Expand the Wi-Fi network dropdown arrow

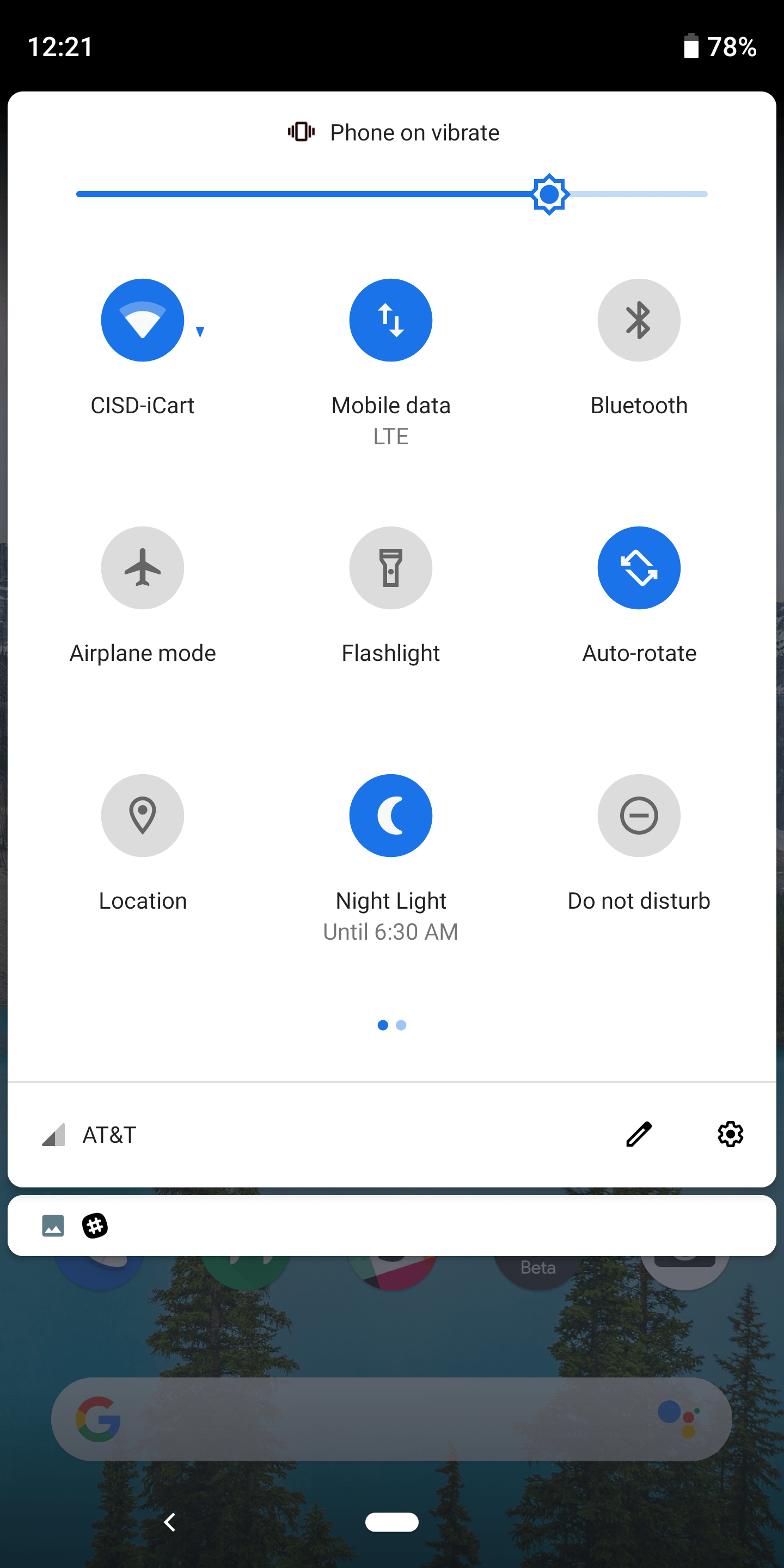(200, 332)
